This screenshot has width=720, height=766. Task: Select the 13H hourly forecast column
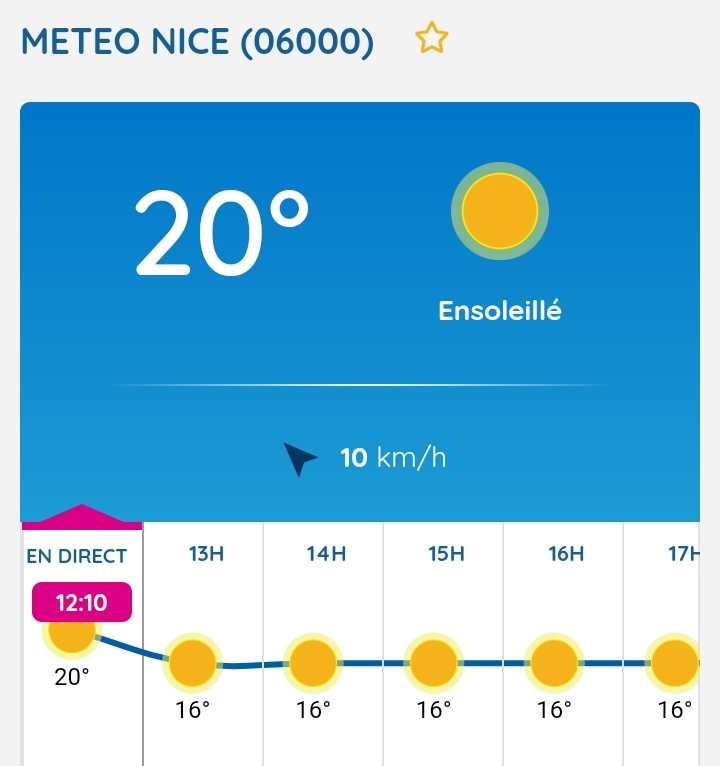point(203,640)
